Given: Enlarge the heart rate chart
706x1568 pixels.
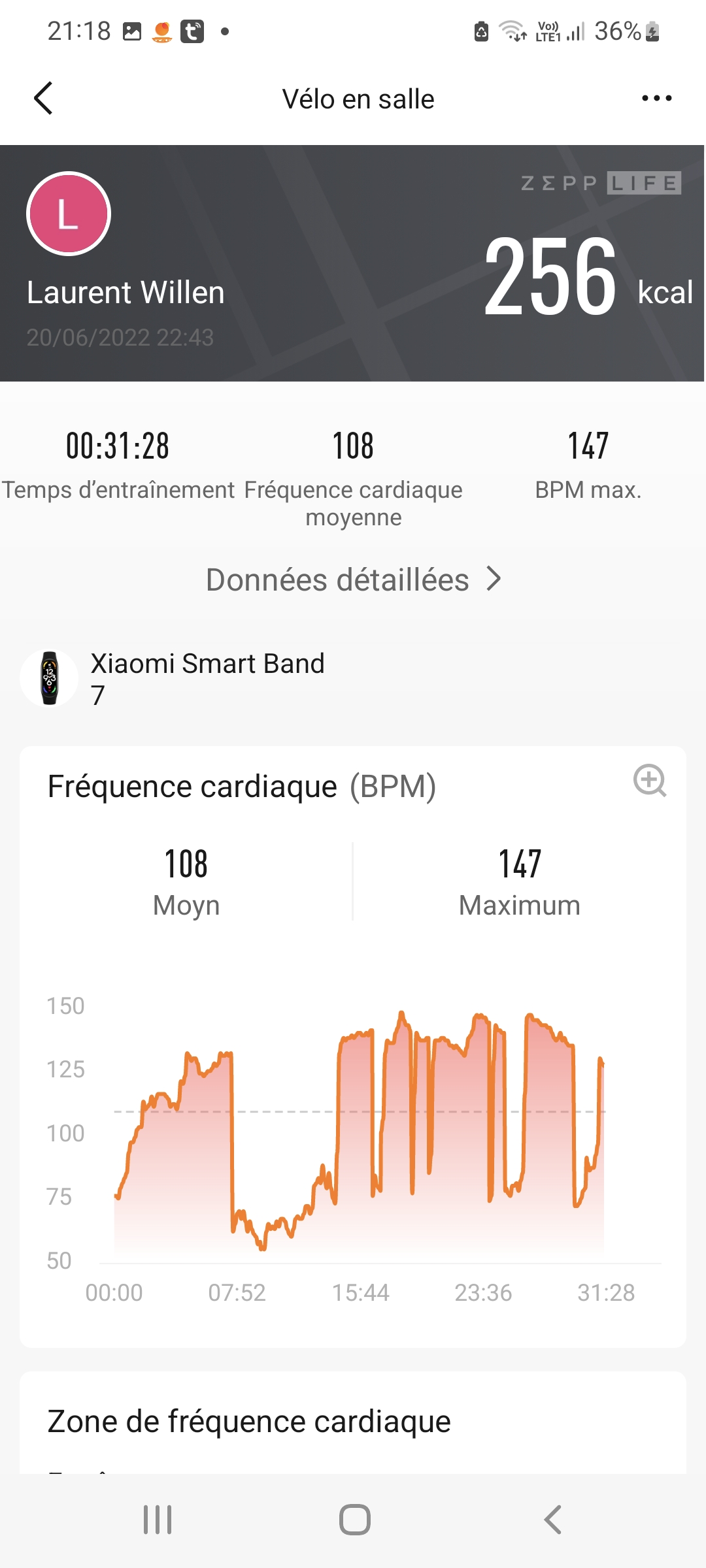Looking at the screenshot, I should [x=649, y=780].
